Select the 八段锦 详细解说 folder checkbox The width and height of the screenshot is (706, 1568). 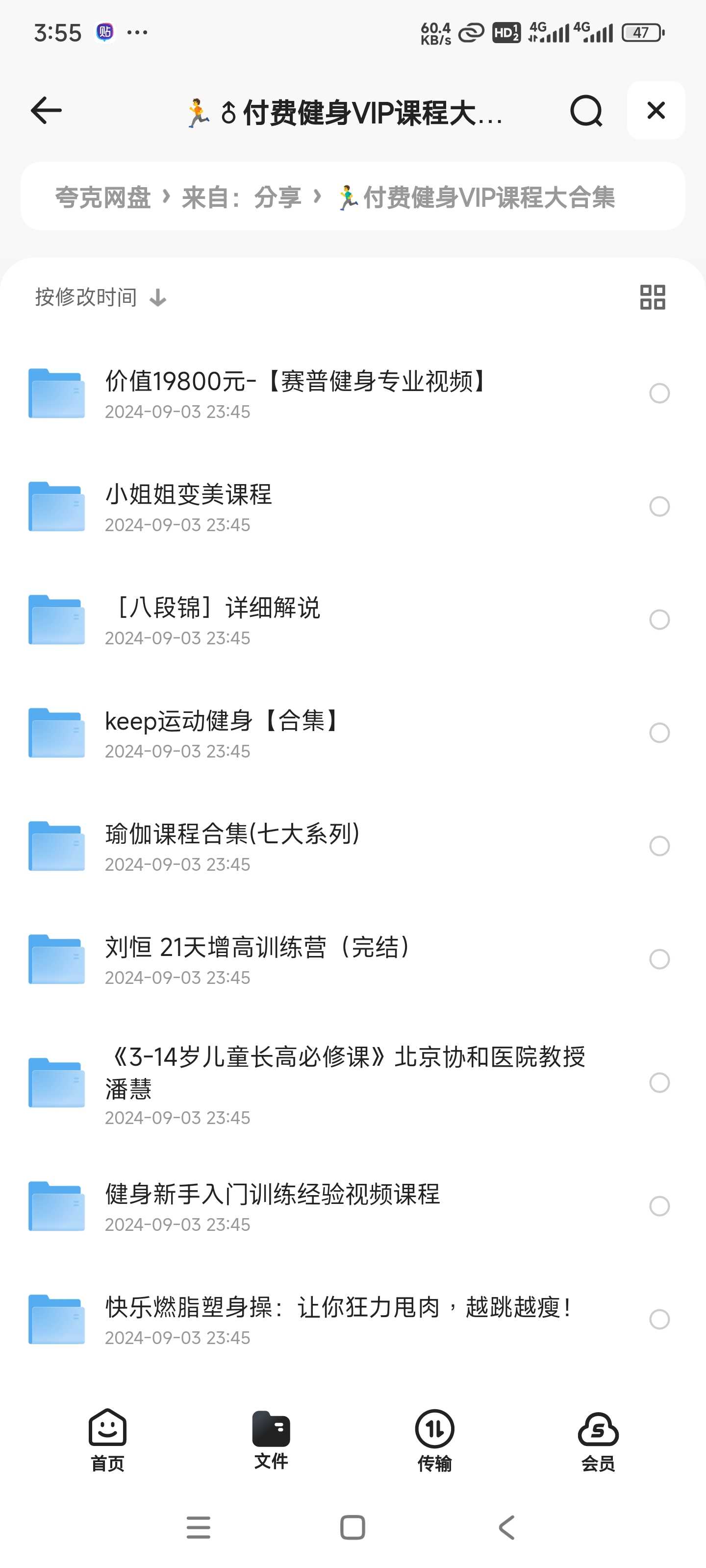pyautogui.click(x=659, y=620)
